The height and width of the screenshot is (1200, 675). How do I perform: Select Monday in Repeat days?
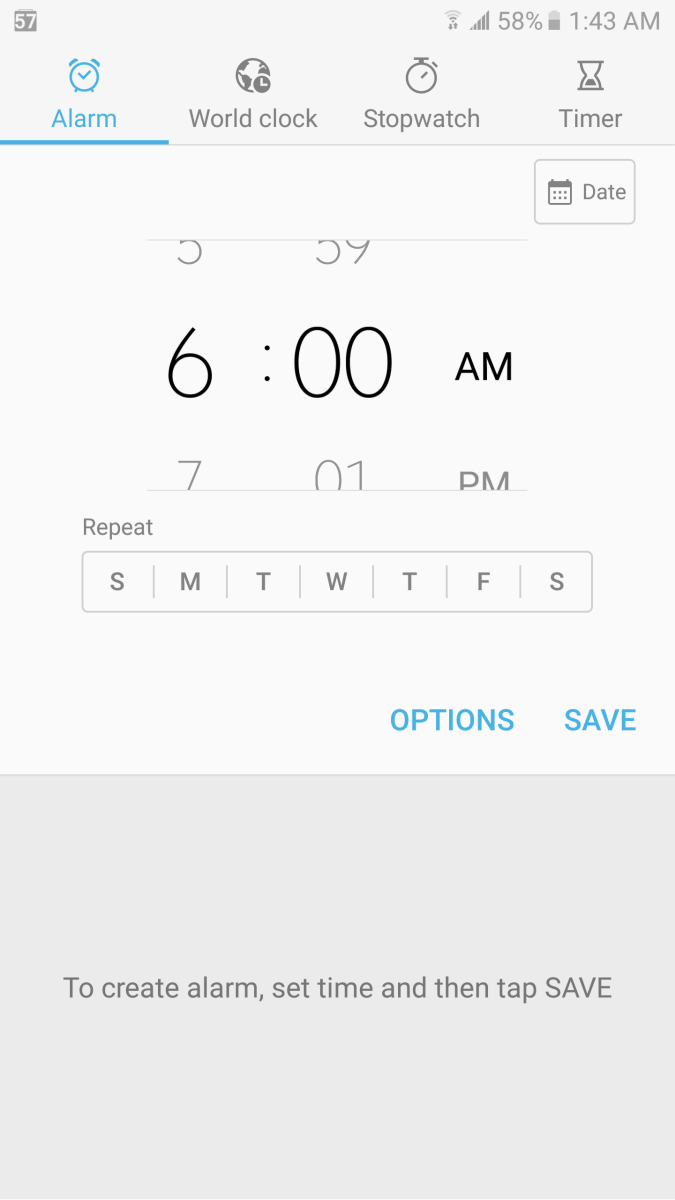[x=190, y=582]
